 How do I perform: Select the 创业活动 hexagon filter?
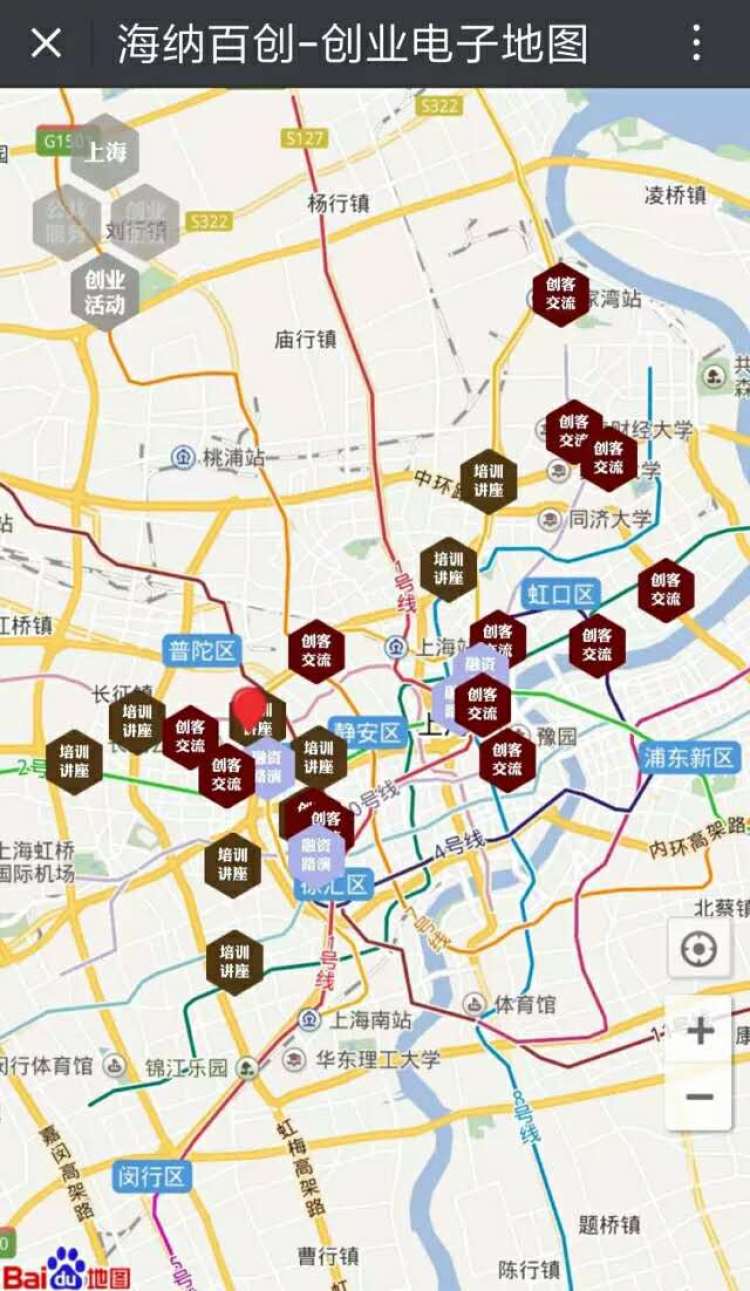[104, 291]
